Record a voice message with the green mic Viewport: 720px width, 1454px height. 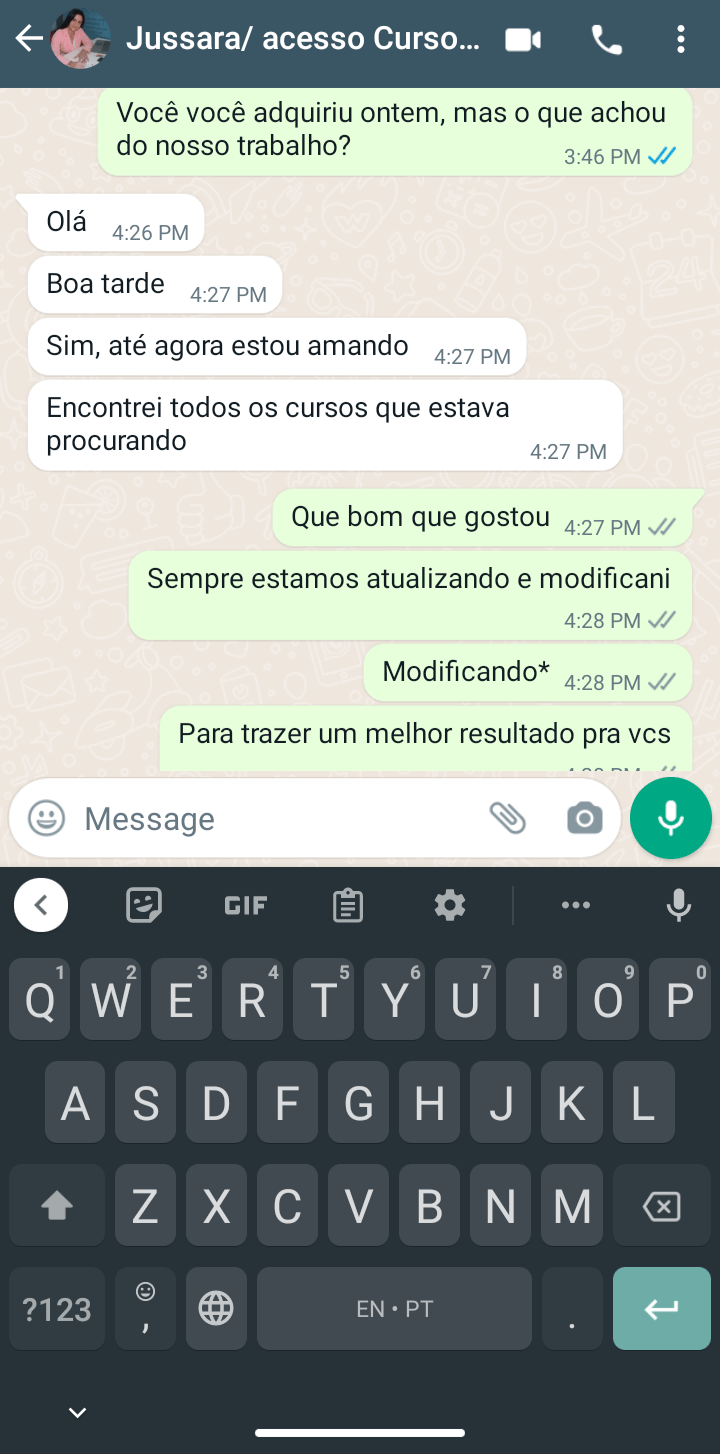(x=671, y=819)
